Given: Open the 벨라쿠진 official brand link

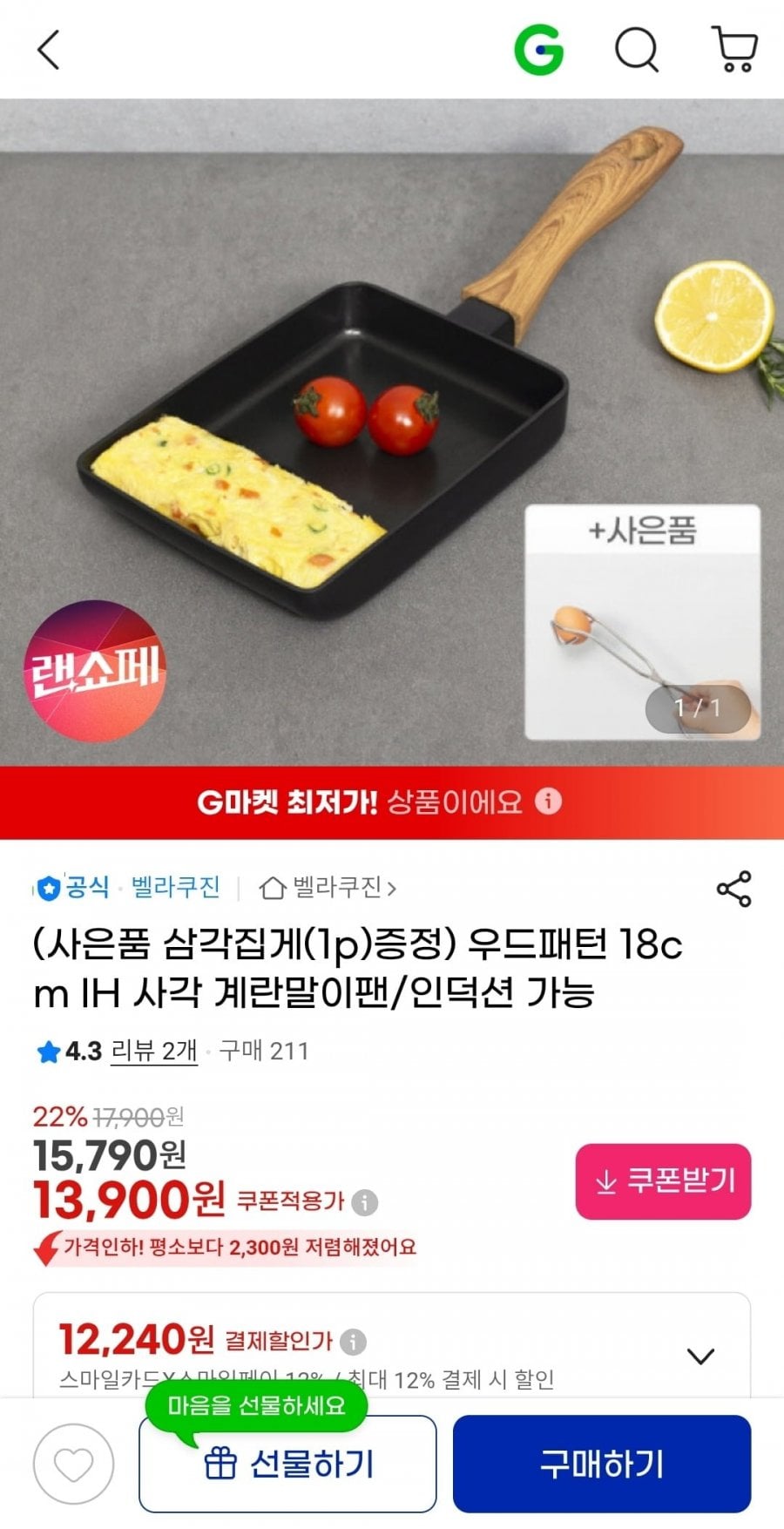Looking at the screenshot, I should pos(174,888).
